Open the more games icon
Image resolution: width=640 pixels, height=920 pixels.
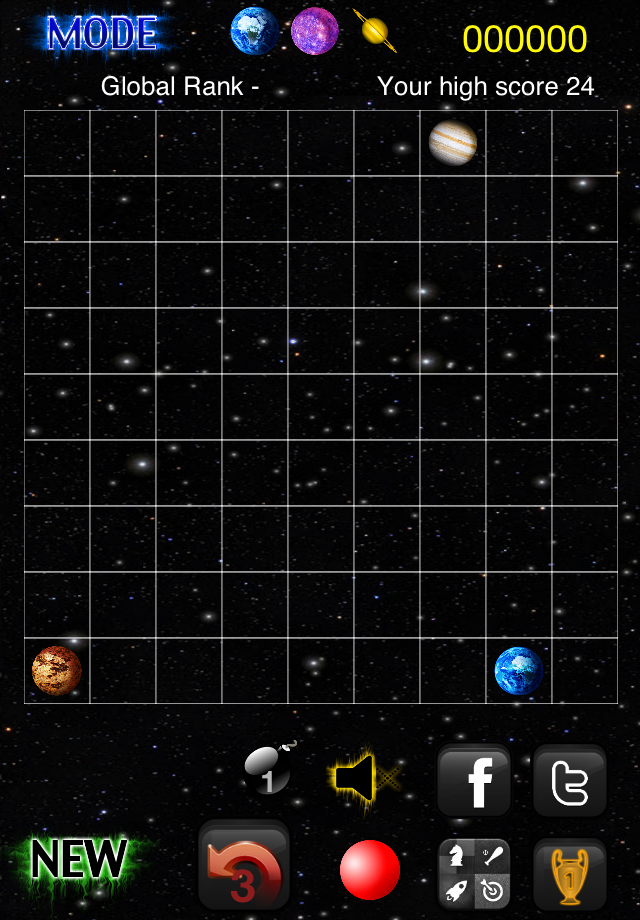click(475, 873)
